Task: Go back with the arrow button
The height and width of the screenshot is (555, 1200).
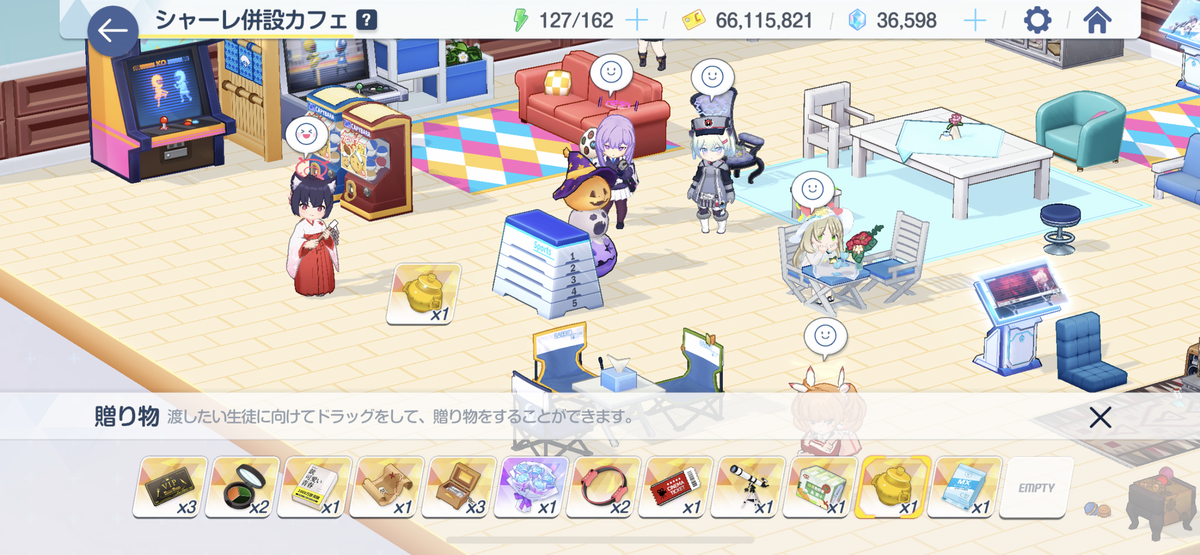Action: click(113, 31)
